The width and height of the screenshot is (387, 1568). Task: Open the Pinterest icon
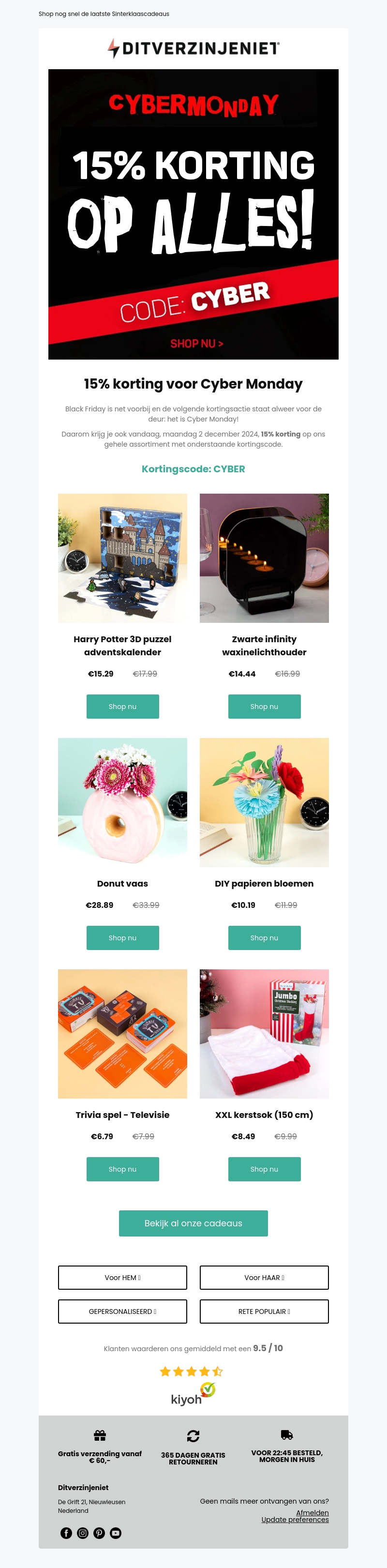coord(99,1533)
